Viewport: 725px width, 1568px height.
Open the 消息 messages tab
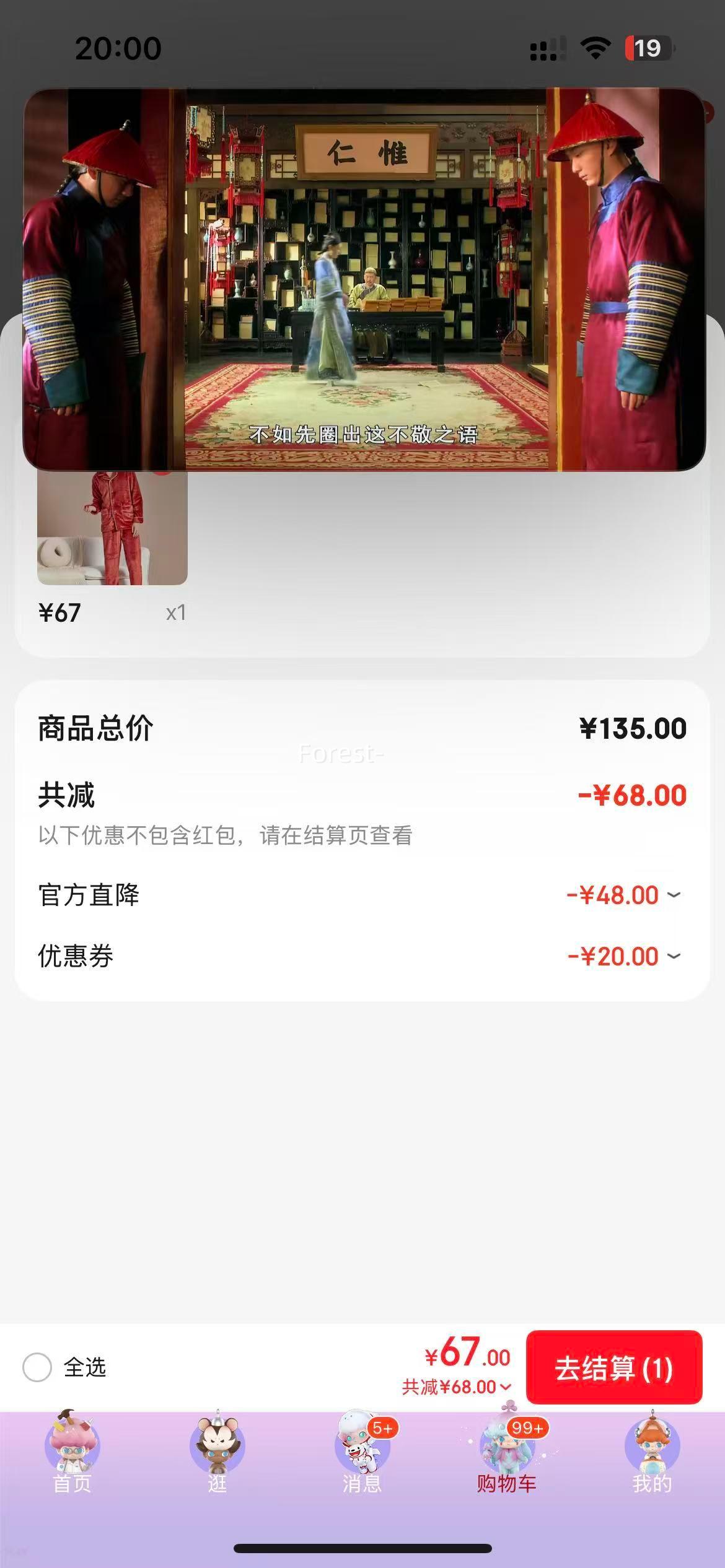point(362,1452)
